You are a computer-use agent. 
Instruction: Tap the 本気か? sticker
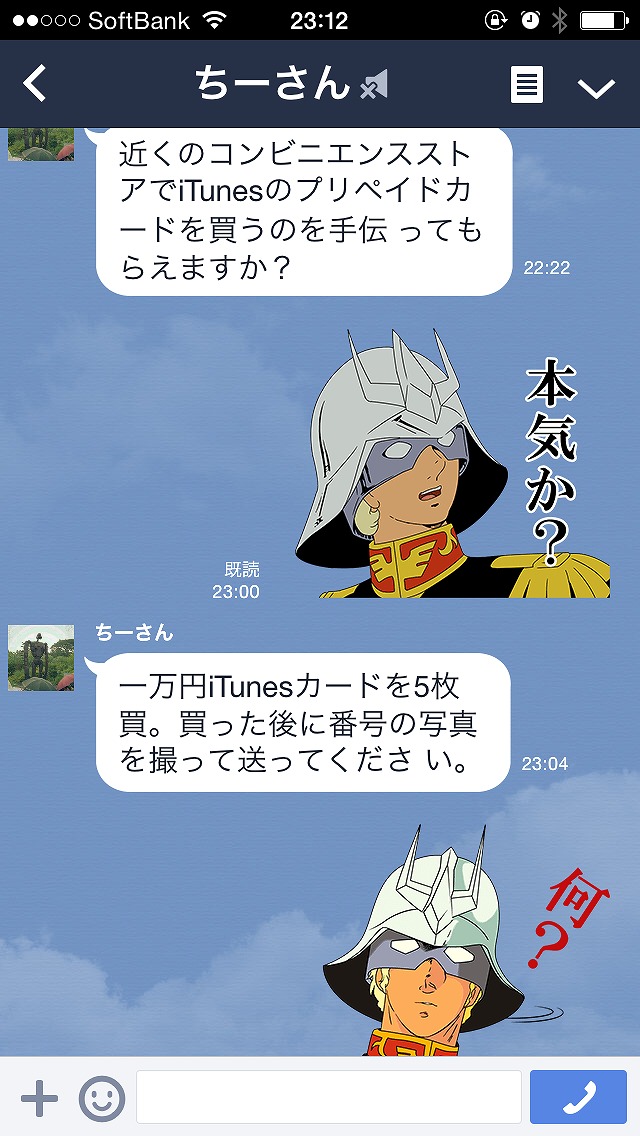coord(452,464)
